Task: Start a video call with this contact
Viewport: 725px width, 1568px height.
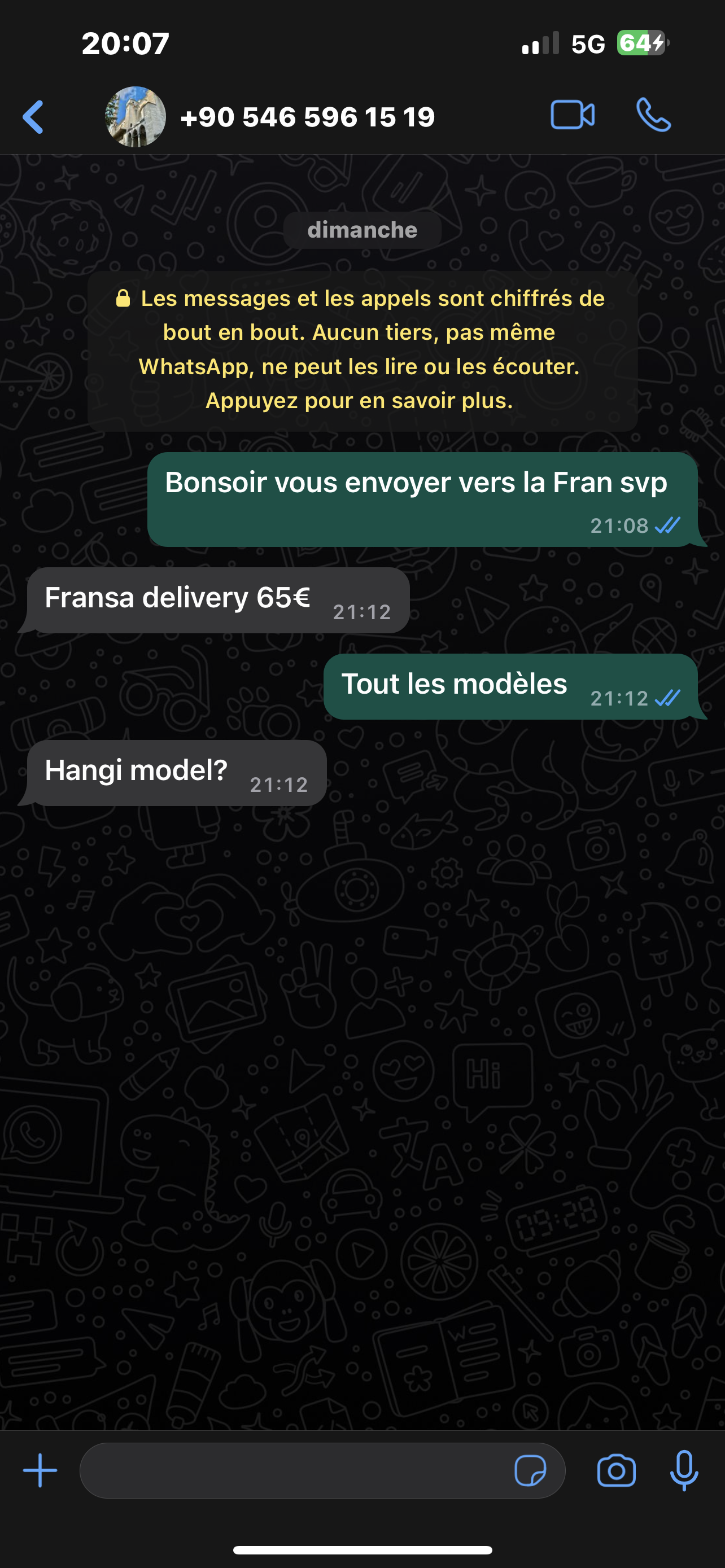Action: point(572,115)
